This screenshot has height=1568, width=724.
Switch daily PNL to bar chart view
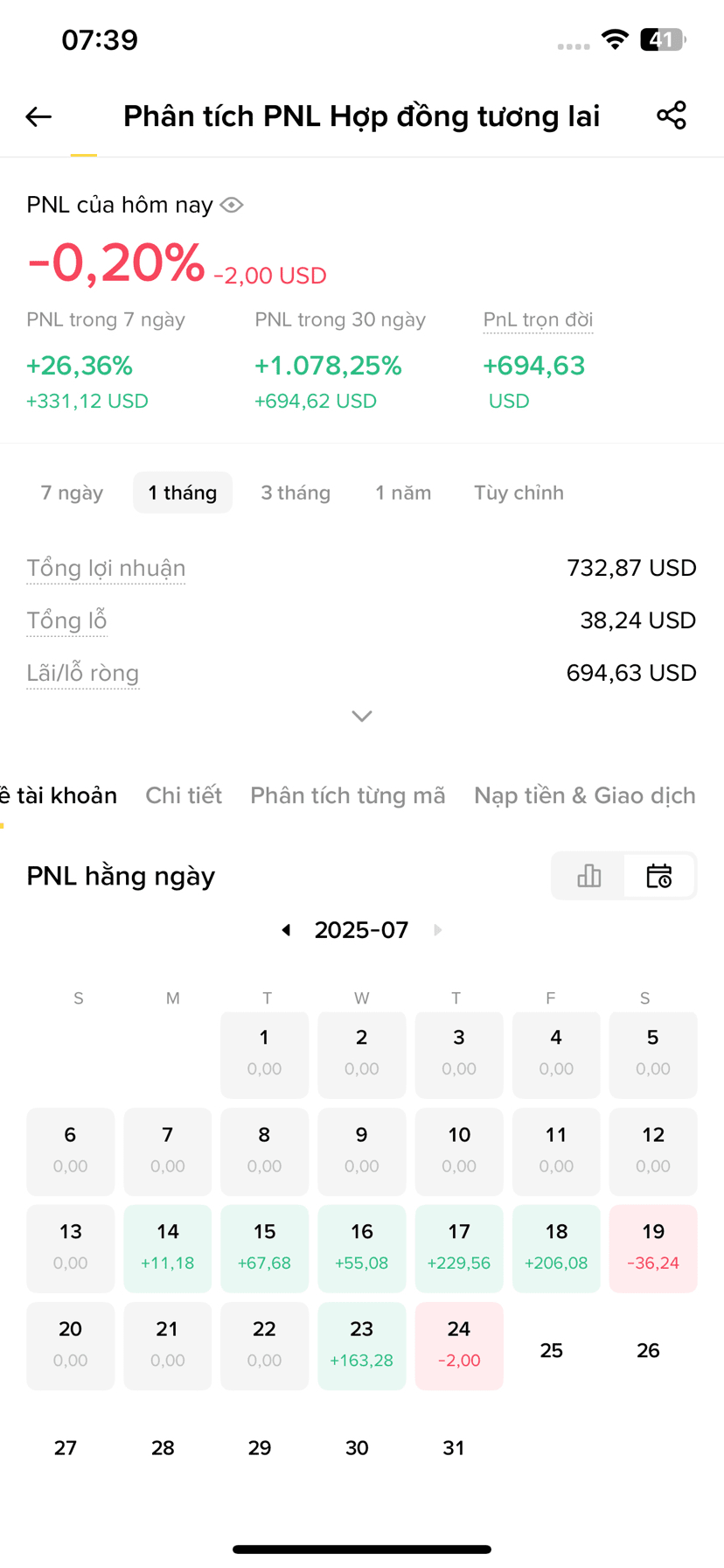[588, 876]
